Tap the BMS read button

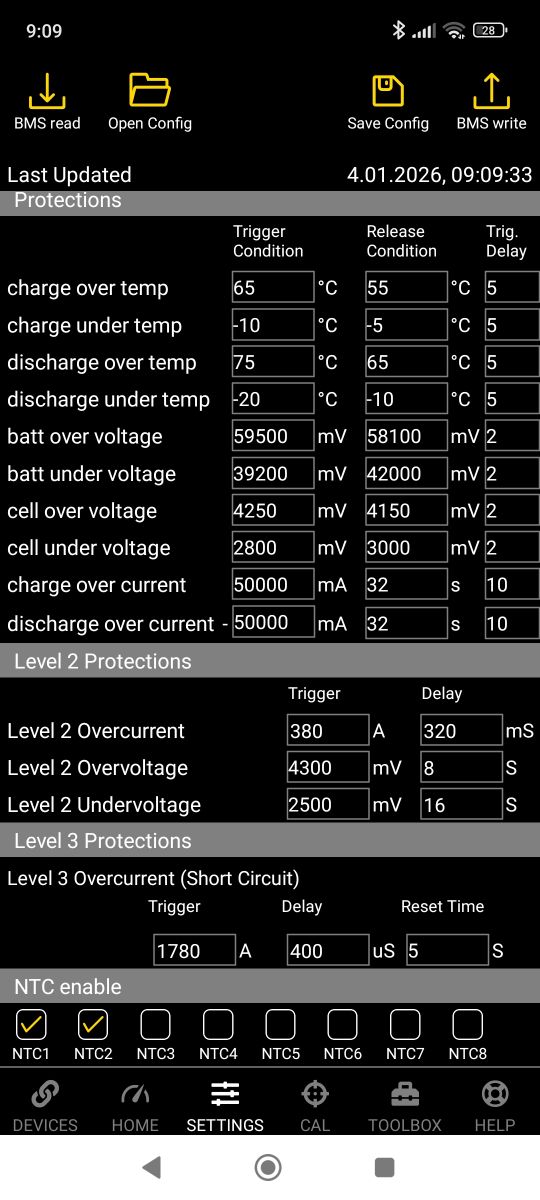pyautogui.click(x=47, y=102)
